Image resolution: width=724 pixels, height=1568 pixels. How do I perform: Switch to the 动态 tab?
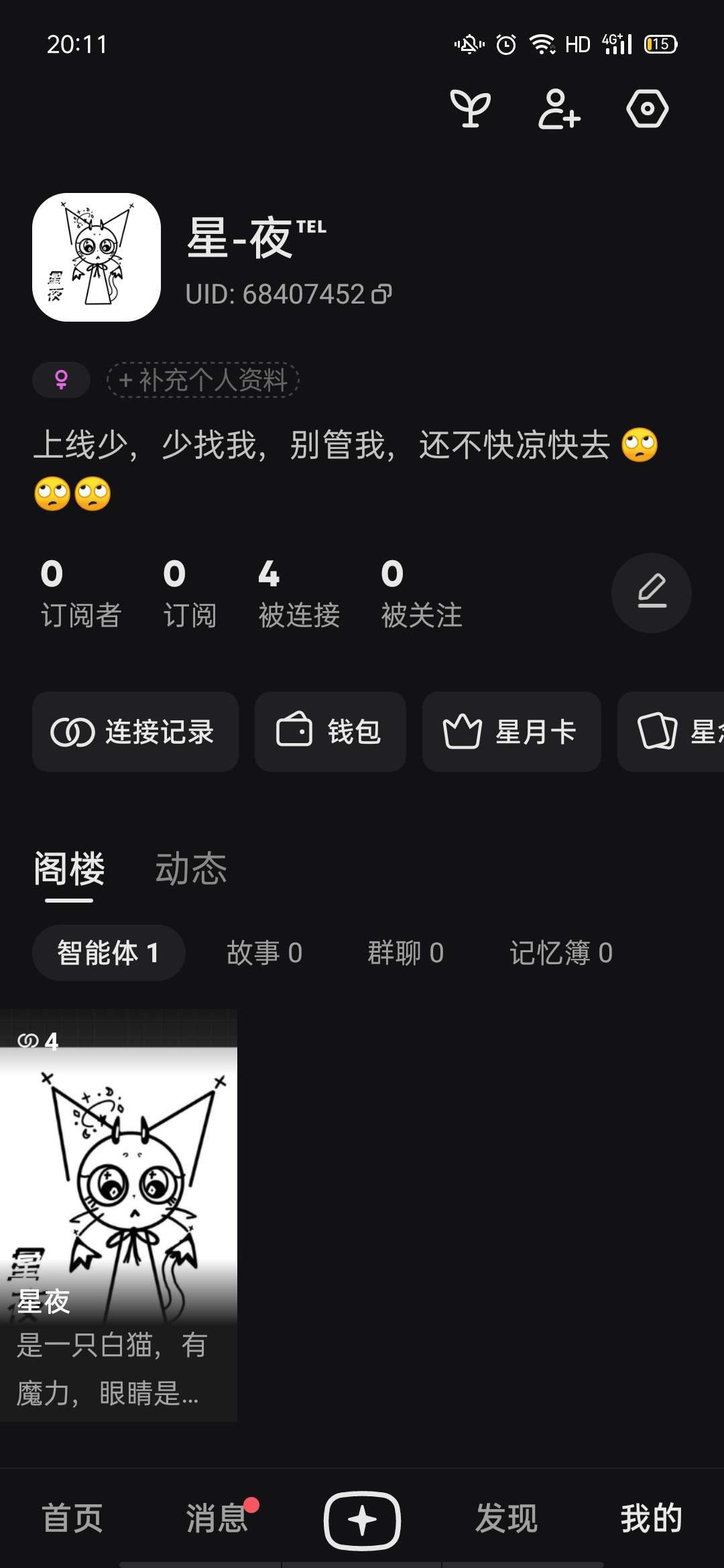(191, 869)
